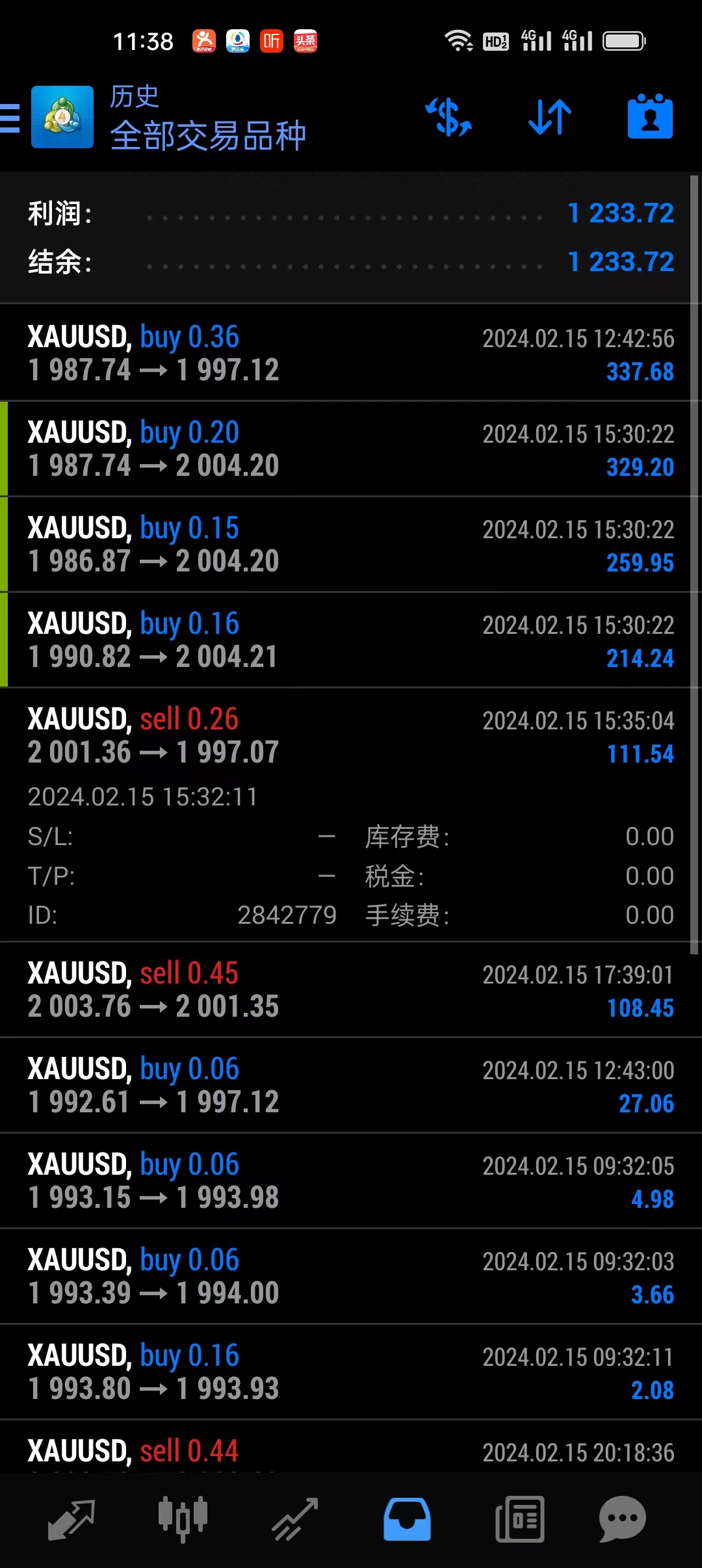Image resolution: width=702 pixels, height=1568 pixels.
Task: Expand the XAUUSD sell 0.45 trade entry
Action: 351,989
